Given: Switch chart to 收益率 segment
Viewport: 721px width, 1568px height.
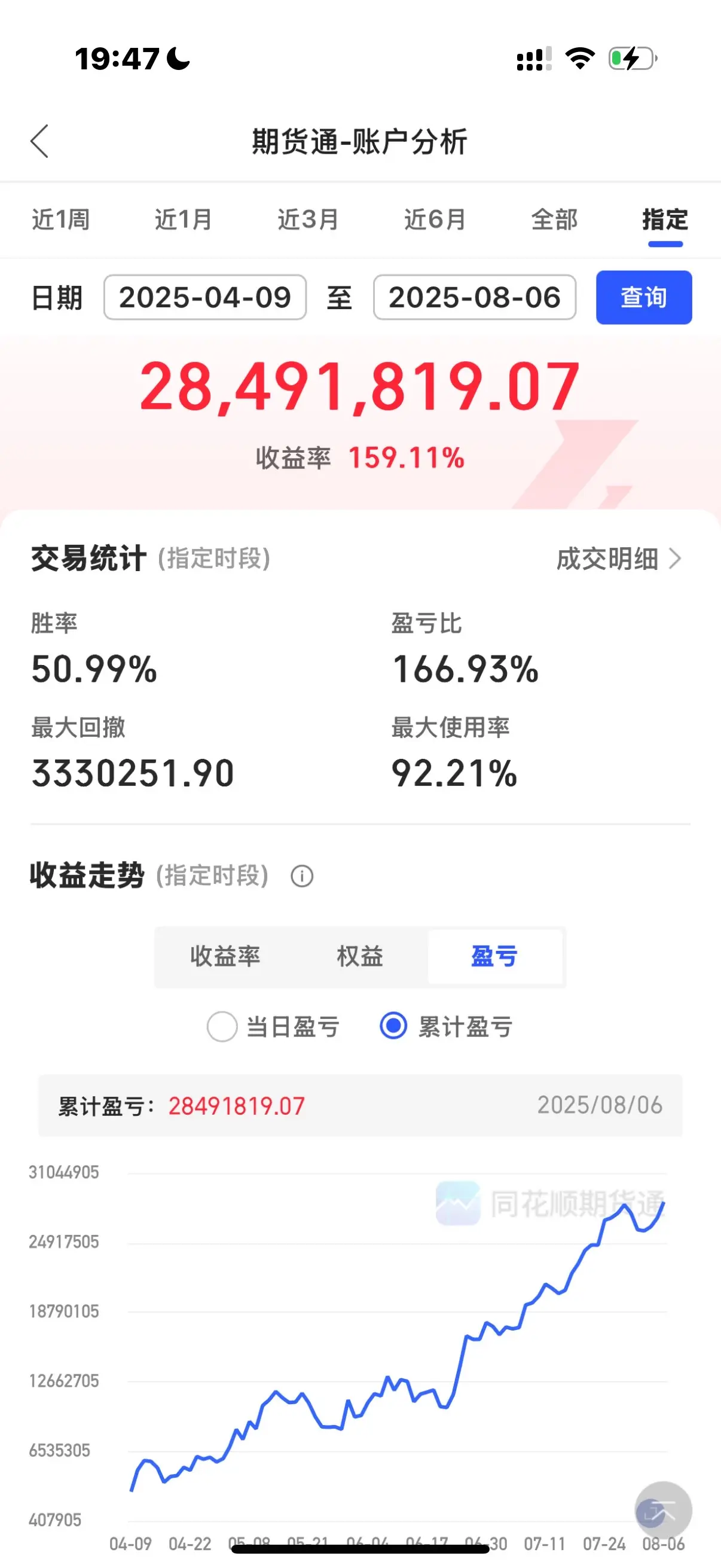Looking at the screenshot, I should (x=225, y=956).
